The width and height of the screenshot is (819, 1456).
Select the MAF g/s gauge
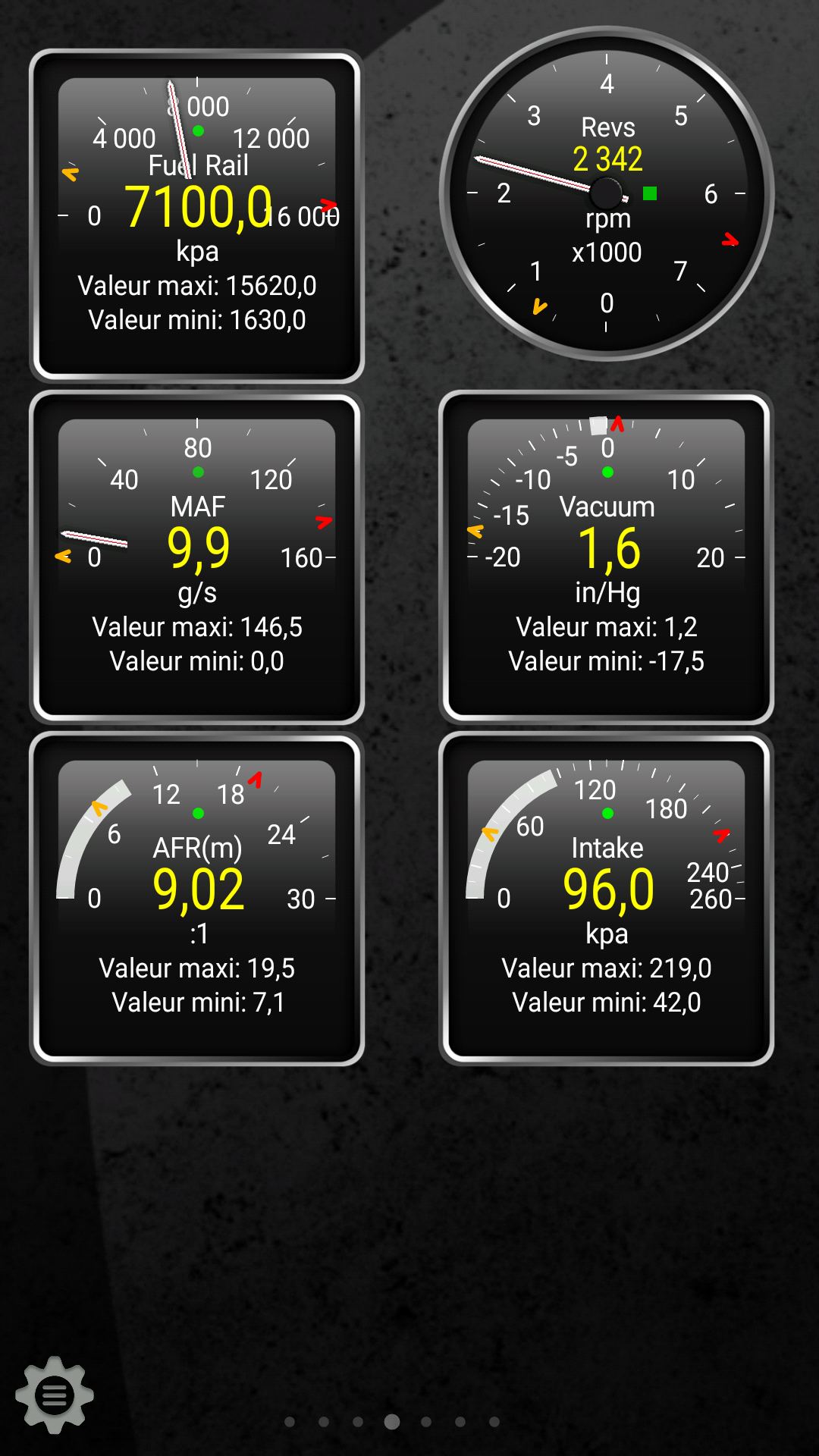[197, 558]
